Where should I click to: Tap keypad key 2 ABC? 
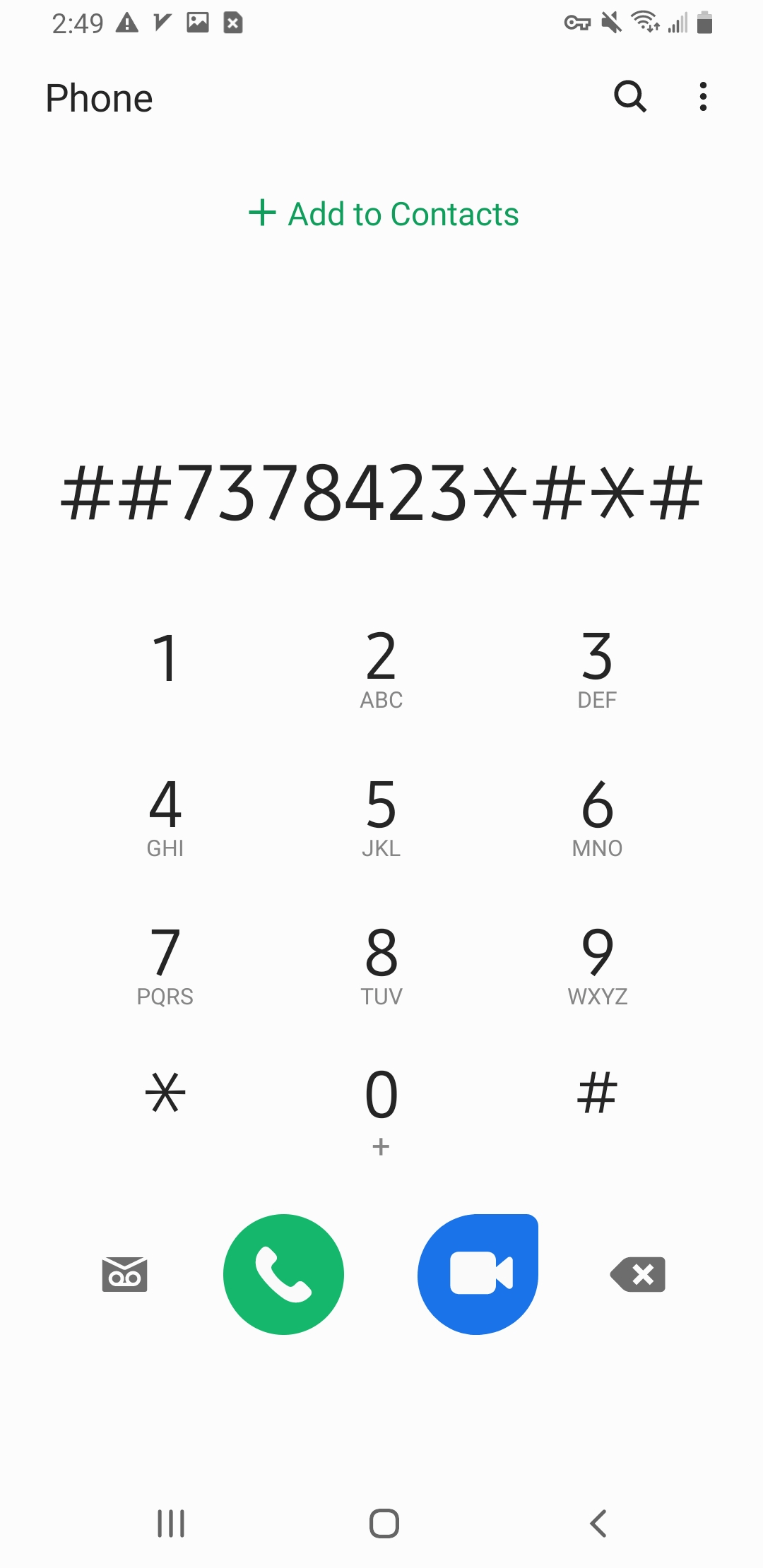pos(381,668)
